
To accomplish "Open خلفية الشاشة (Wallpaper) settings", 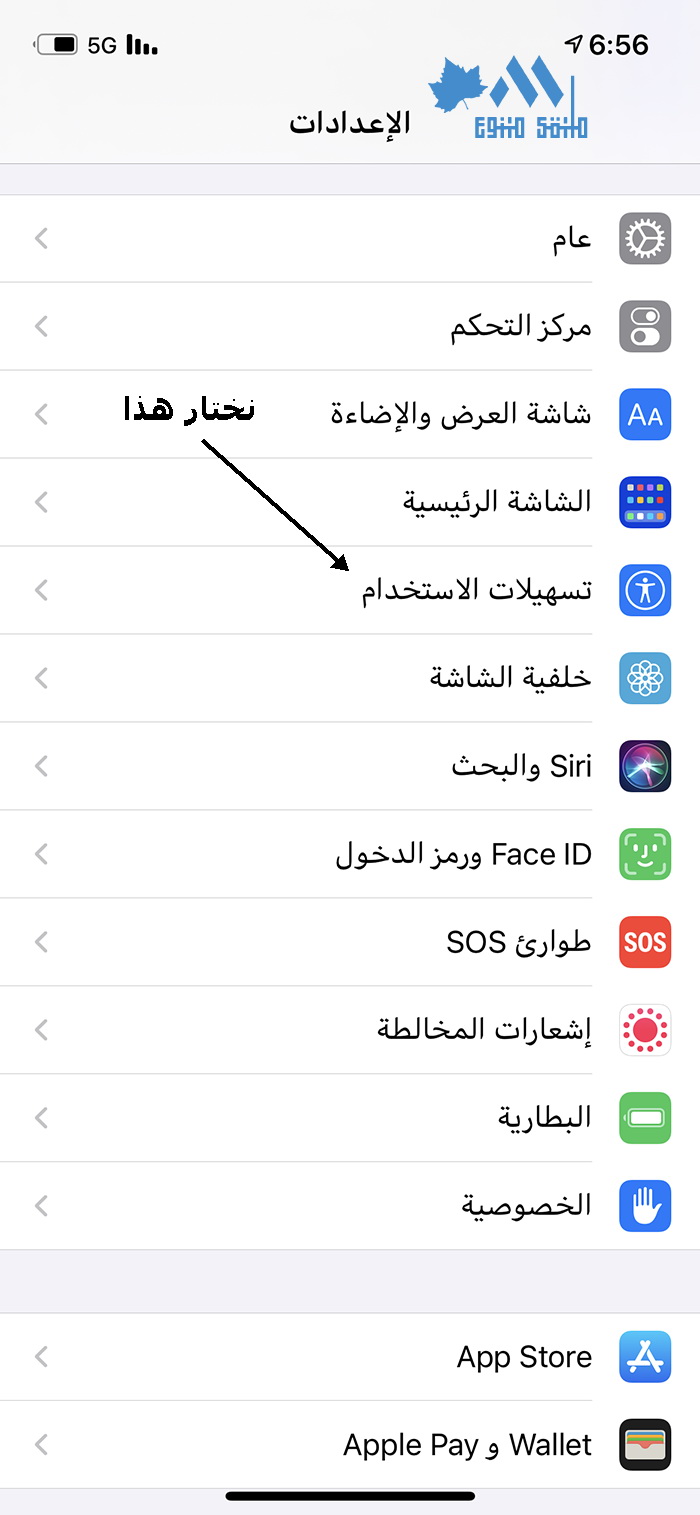I will 350,678.
